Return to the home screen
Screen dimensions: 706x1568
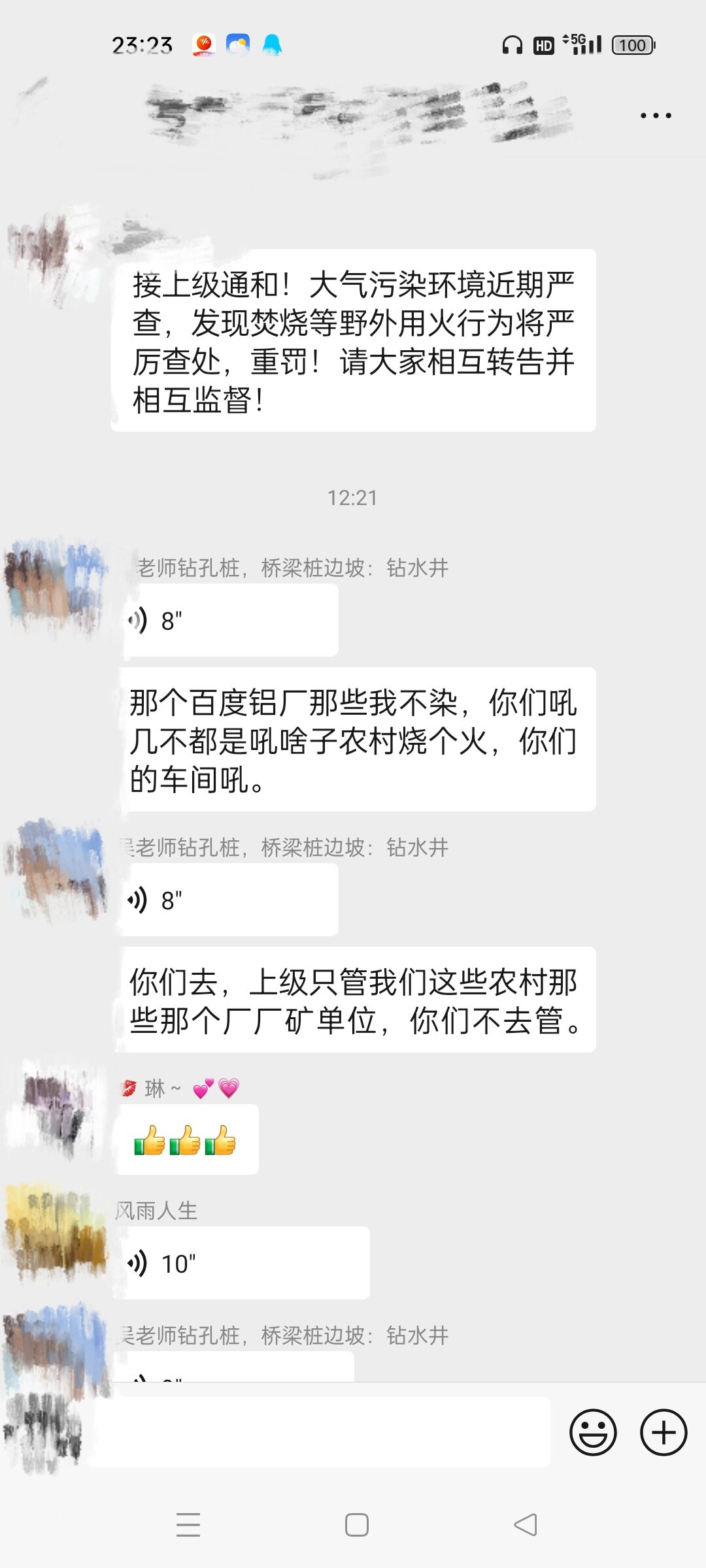tap(356, 1525)
